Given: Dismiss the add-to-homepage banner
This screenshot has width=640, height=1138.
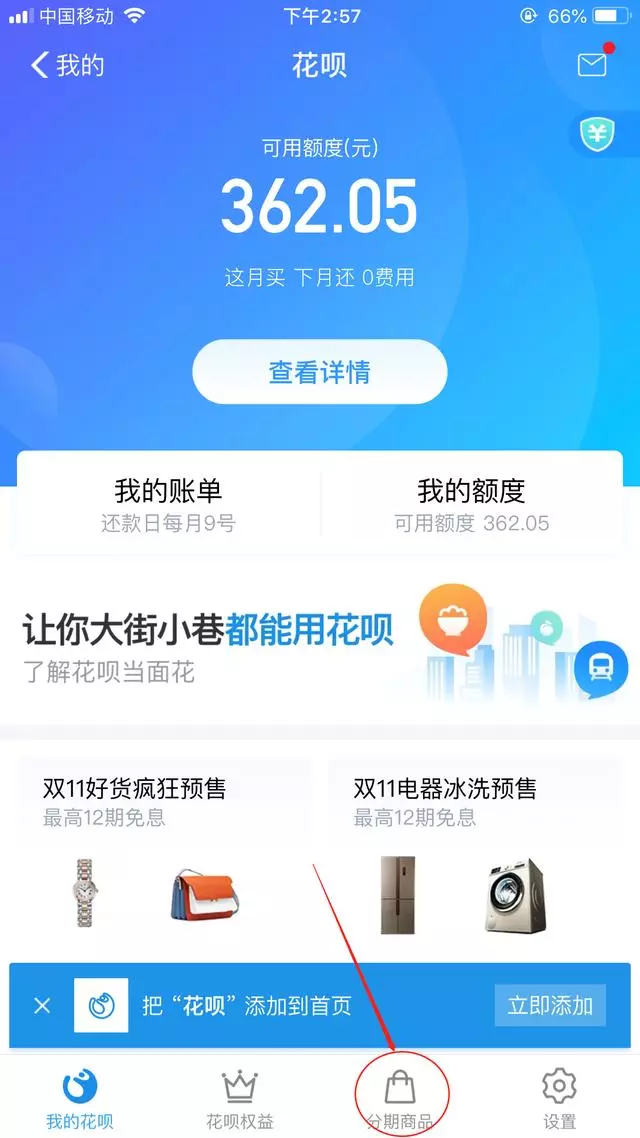Looking at the screenshot, I should pos(42,1005).
